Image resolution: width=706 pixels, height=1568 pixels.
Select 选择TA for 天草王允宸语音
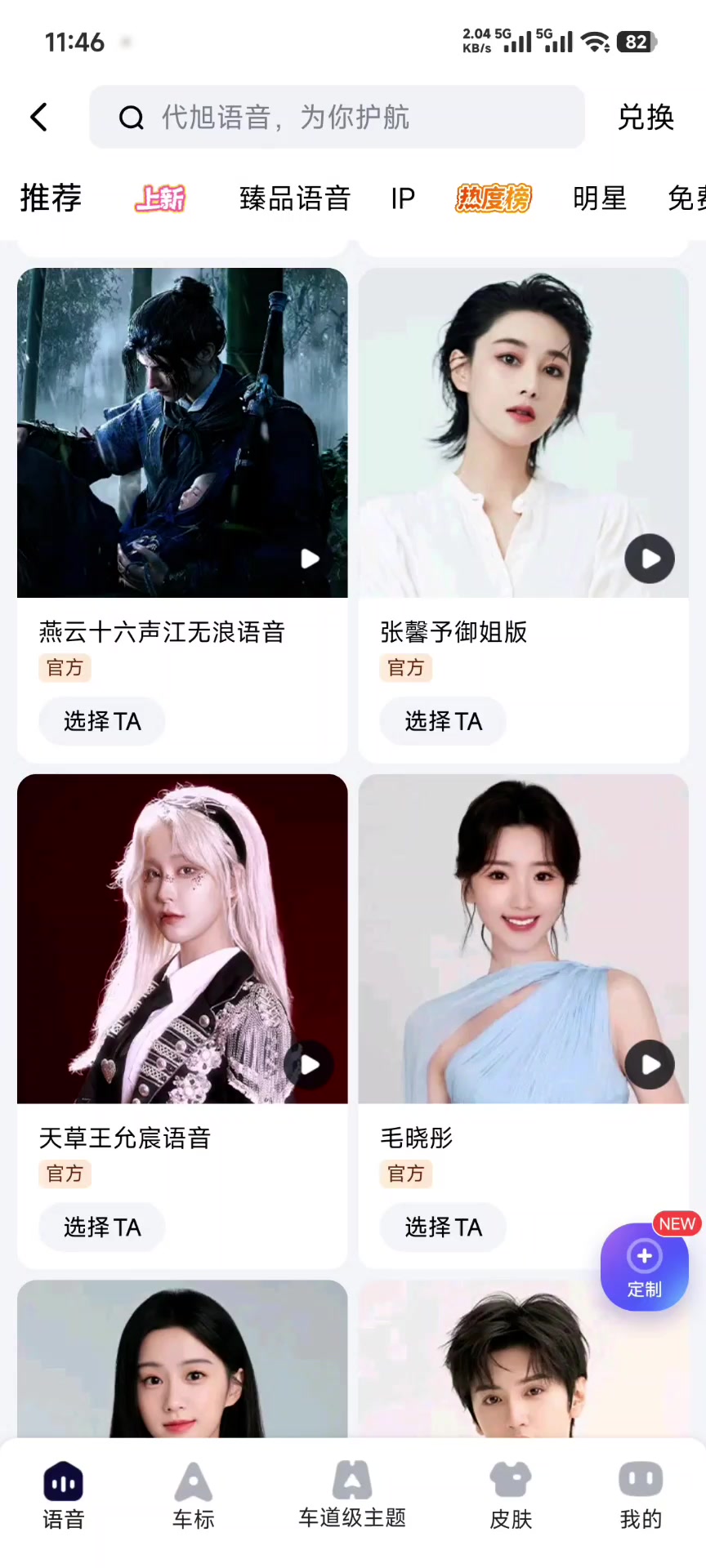coord(102,1227)
